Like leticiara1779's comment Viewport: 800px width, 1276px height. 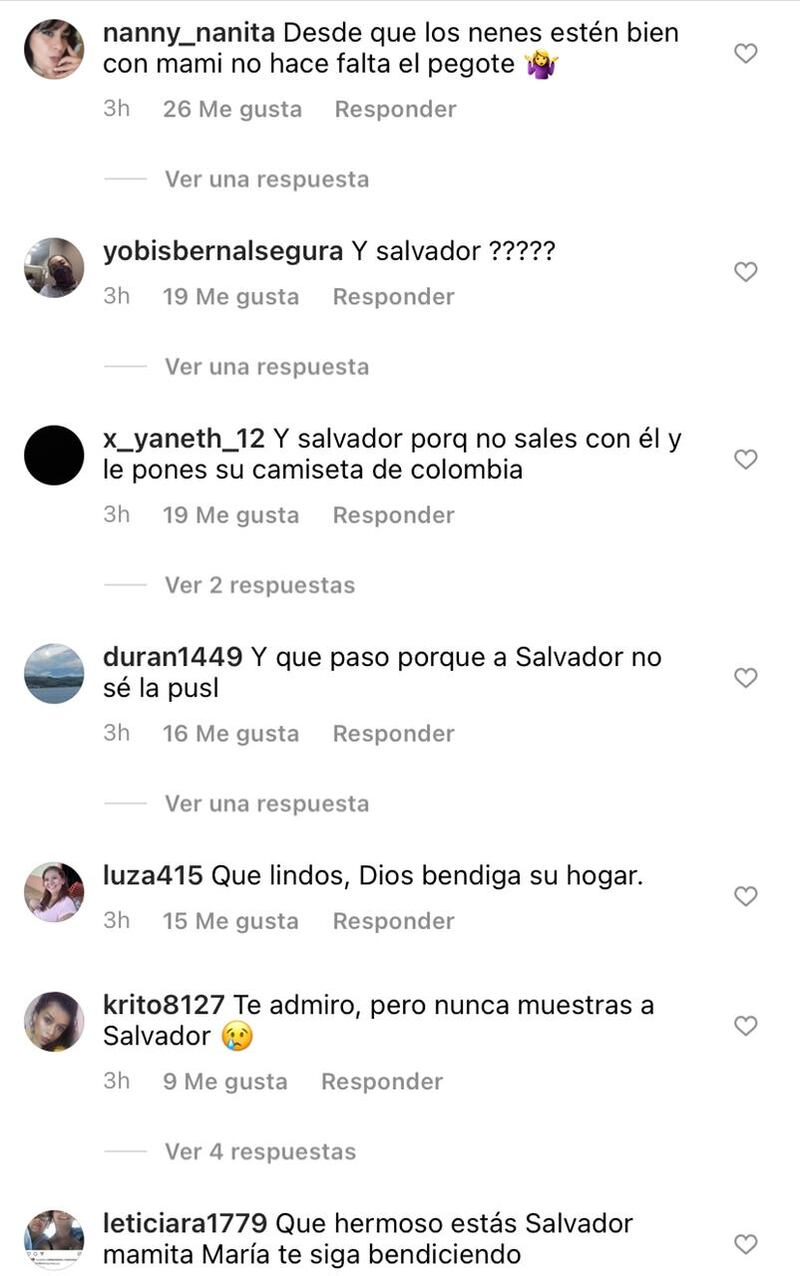(746, 1244)
